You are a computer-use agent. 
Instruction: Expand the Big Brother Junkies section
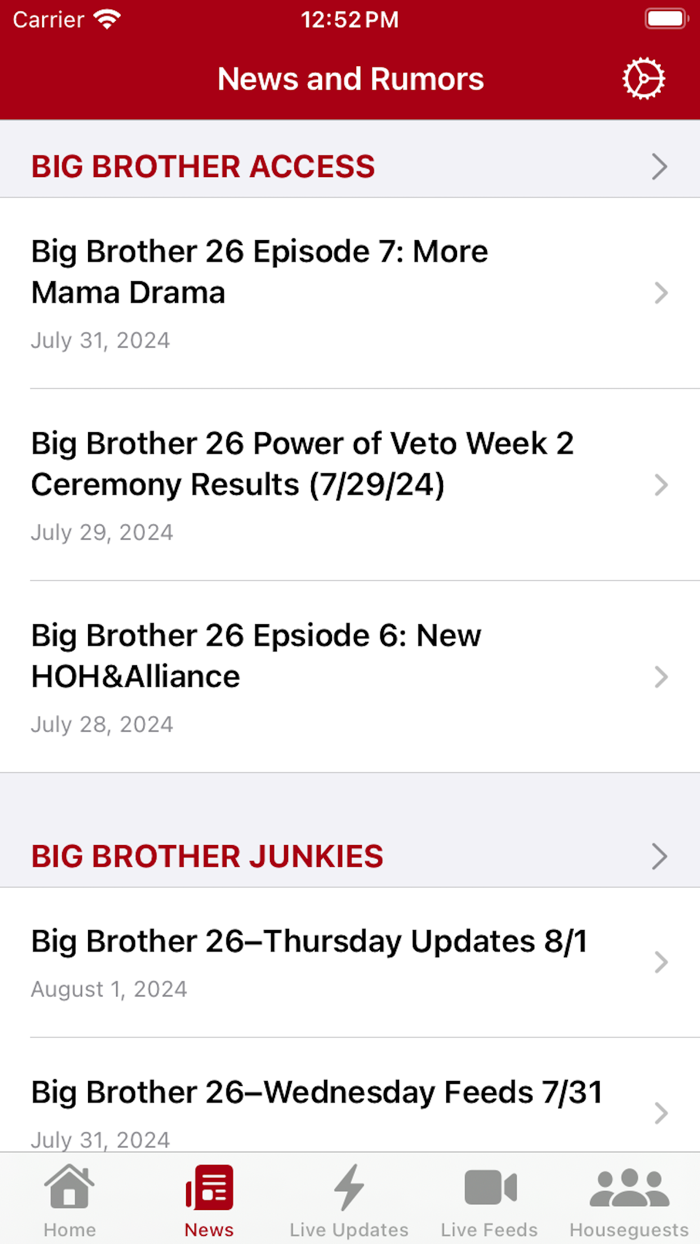(x=350, y=856)
